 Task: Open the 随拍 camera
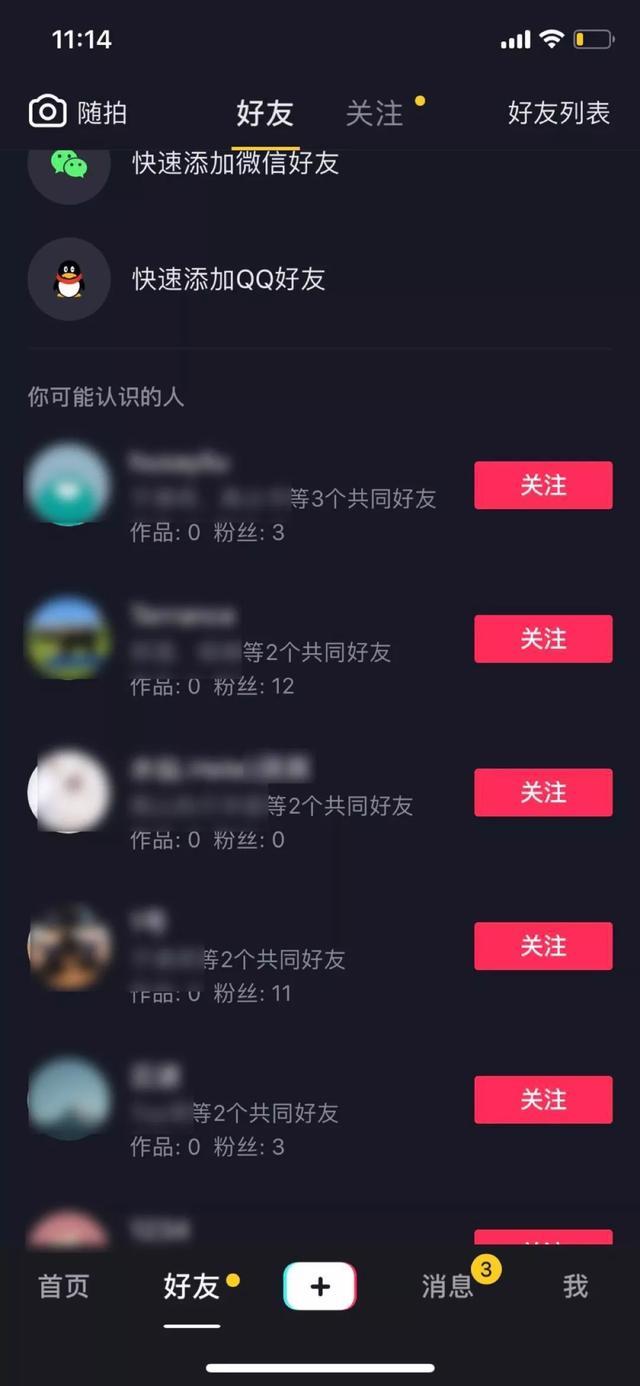[78, 112]
